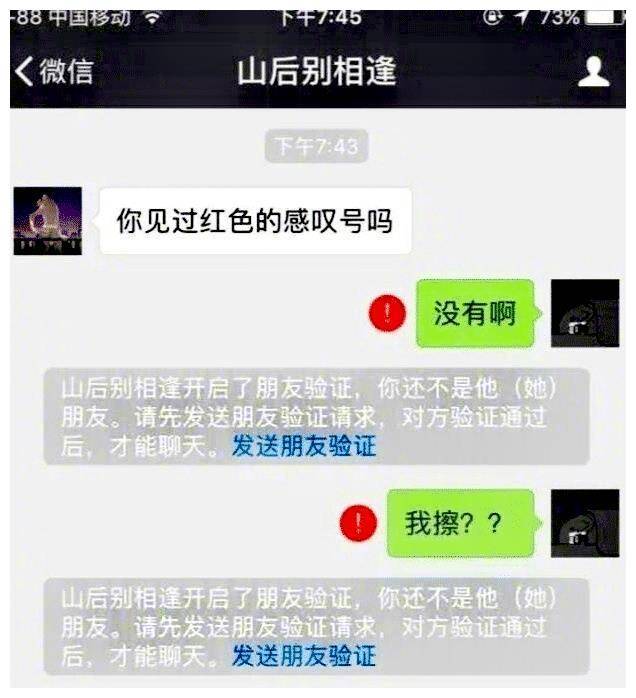636x698 pixels.
Task: Tap 发送朋友验证 link below the 没有啊 message
Action: [x=304, y=446]
